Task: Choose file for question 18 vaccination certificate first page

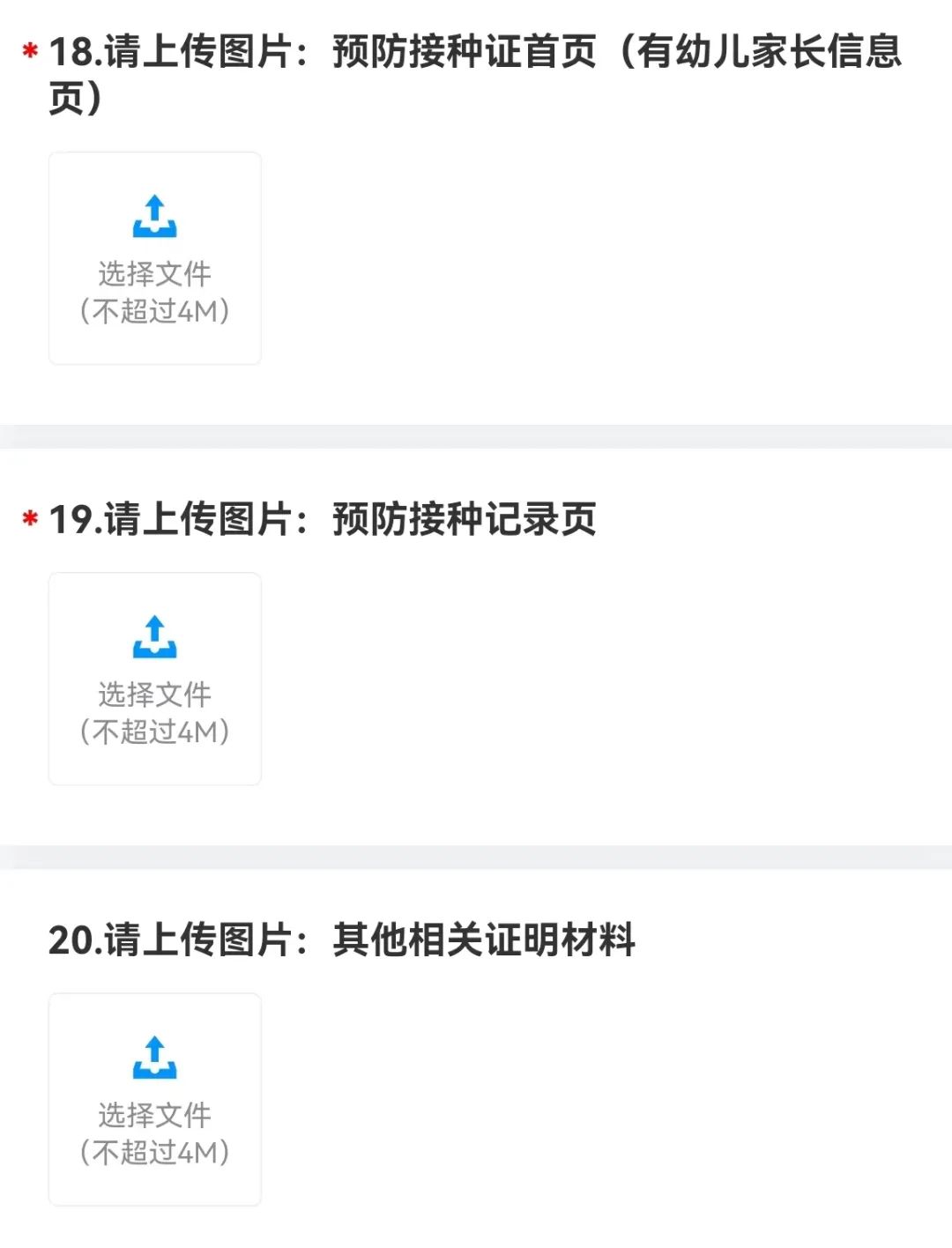Action: tap(154, 258)
